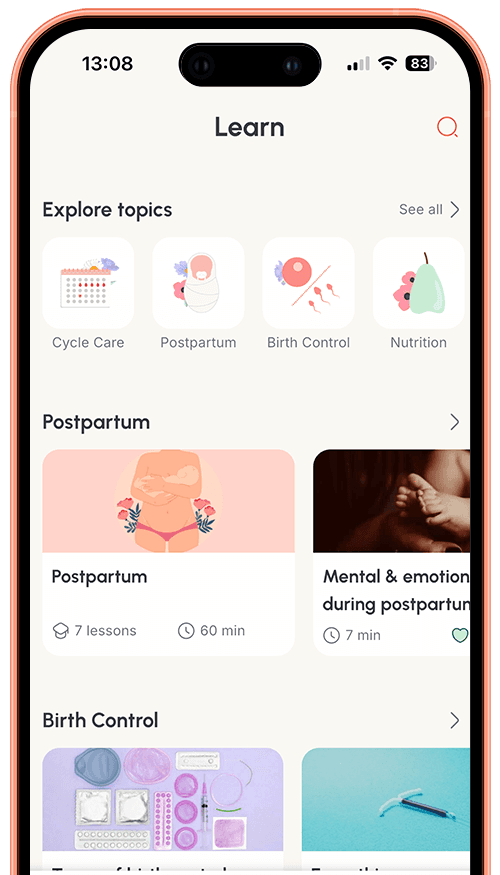This screenshot has width=500, height=875.
Task: Open the IUD photo card under Birth Control
Action: 386,808
